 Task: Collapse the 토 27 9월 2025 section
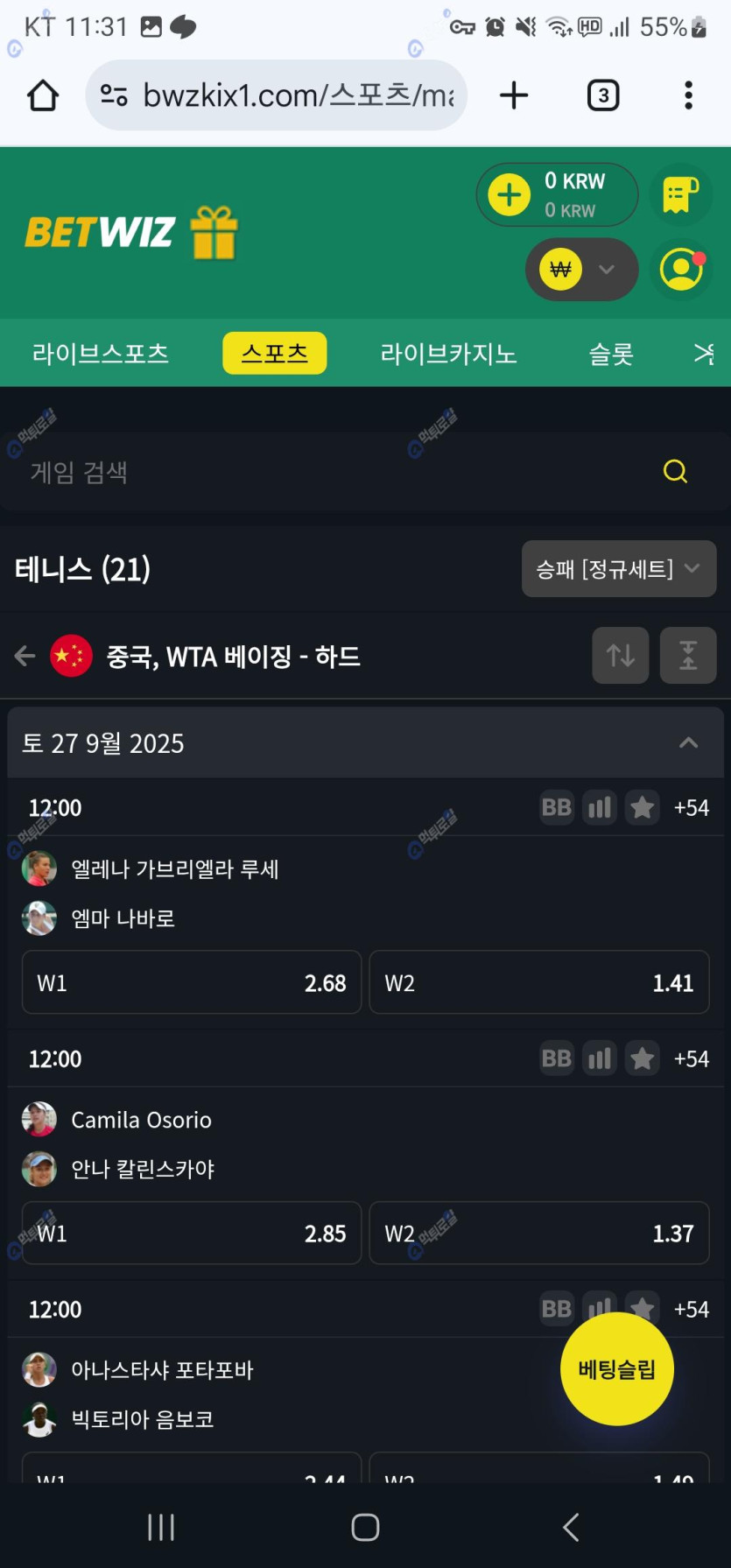click(x=688, y=743)
